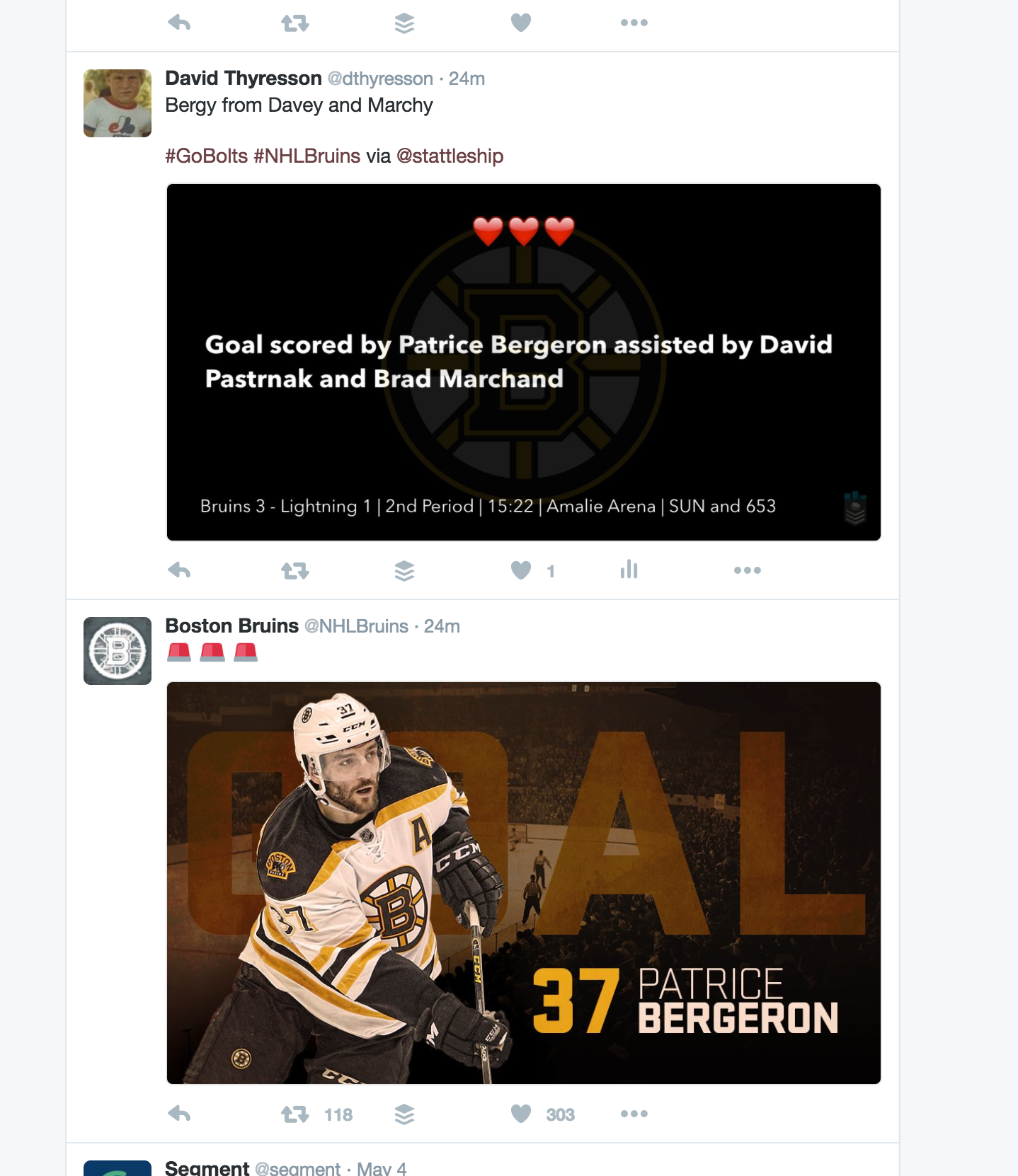This screenshot has height=1176, width=1018.
Task: Open David Thyresson's profile picture
Action: 118,103
